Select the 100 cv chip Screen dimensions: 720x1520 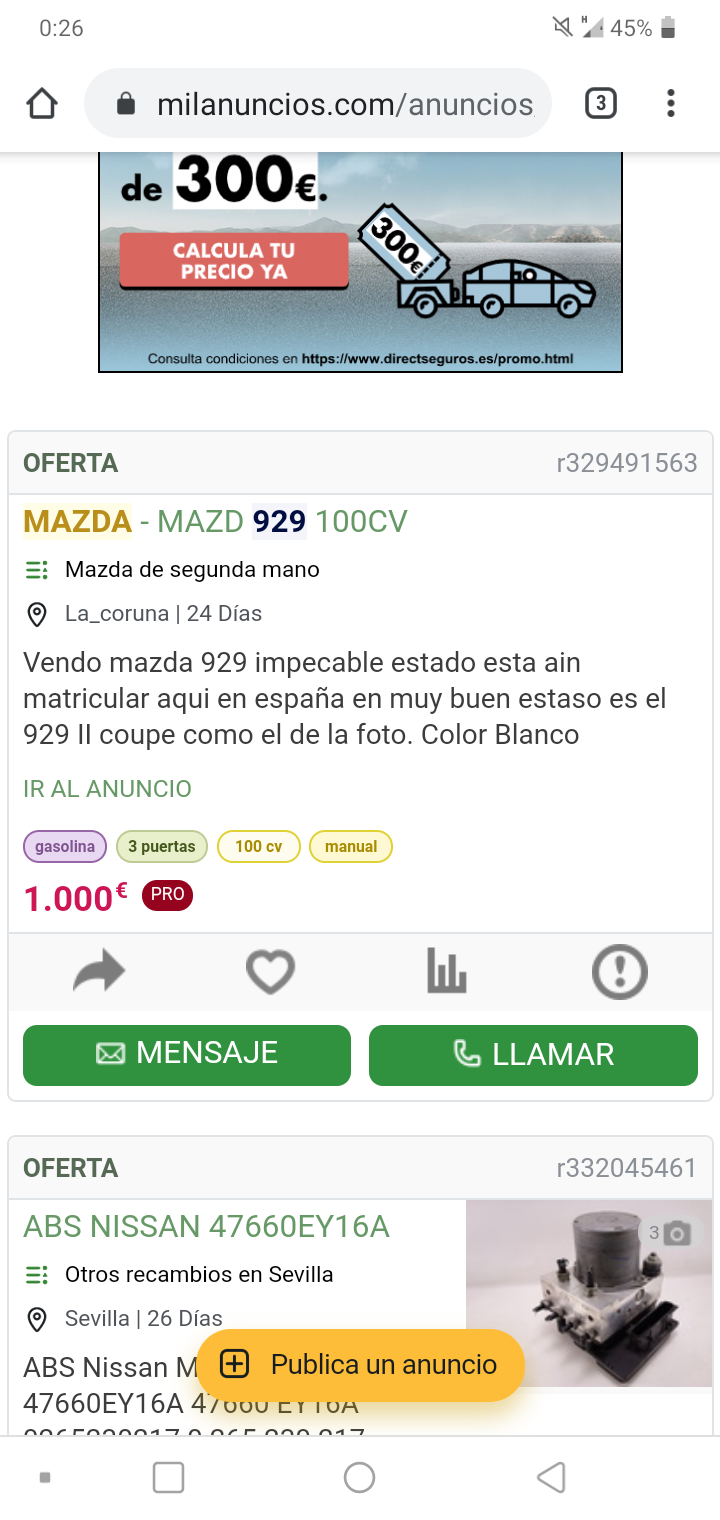258,847
